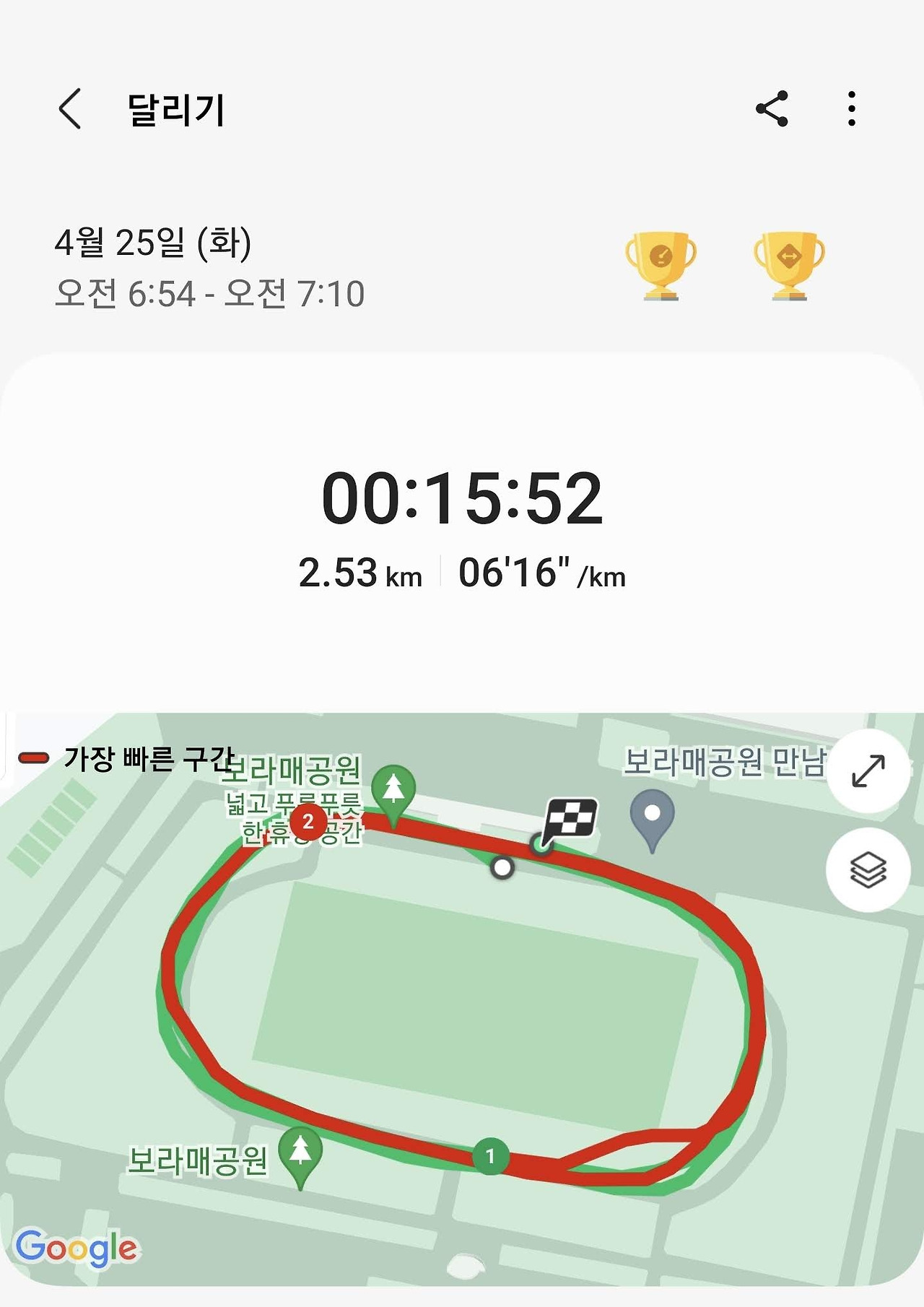Tap the checkered finish flag on the map
The width and height of the screenshot is (924, 1307).
[570, 820]
